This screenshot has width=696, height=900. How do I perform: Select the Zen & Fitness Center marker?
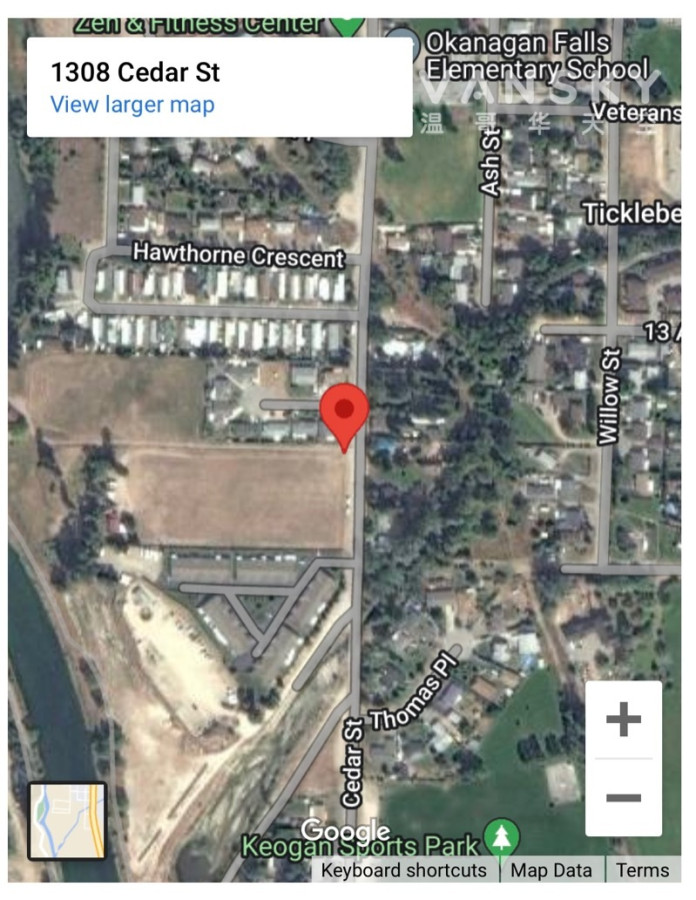(347, 22)
